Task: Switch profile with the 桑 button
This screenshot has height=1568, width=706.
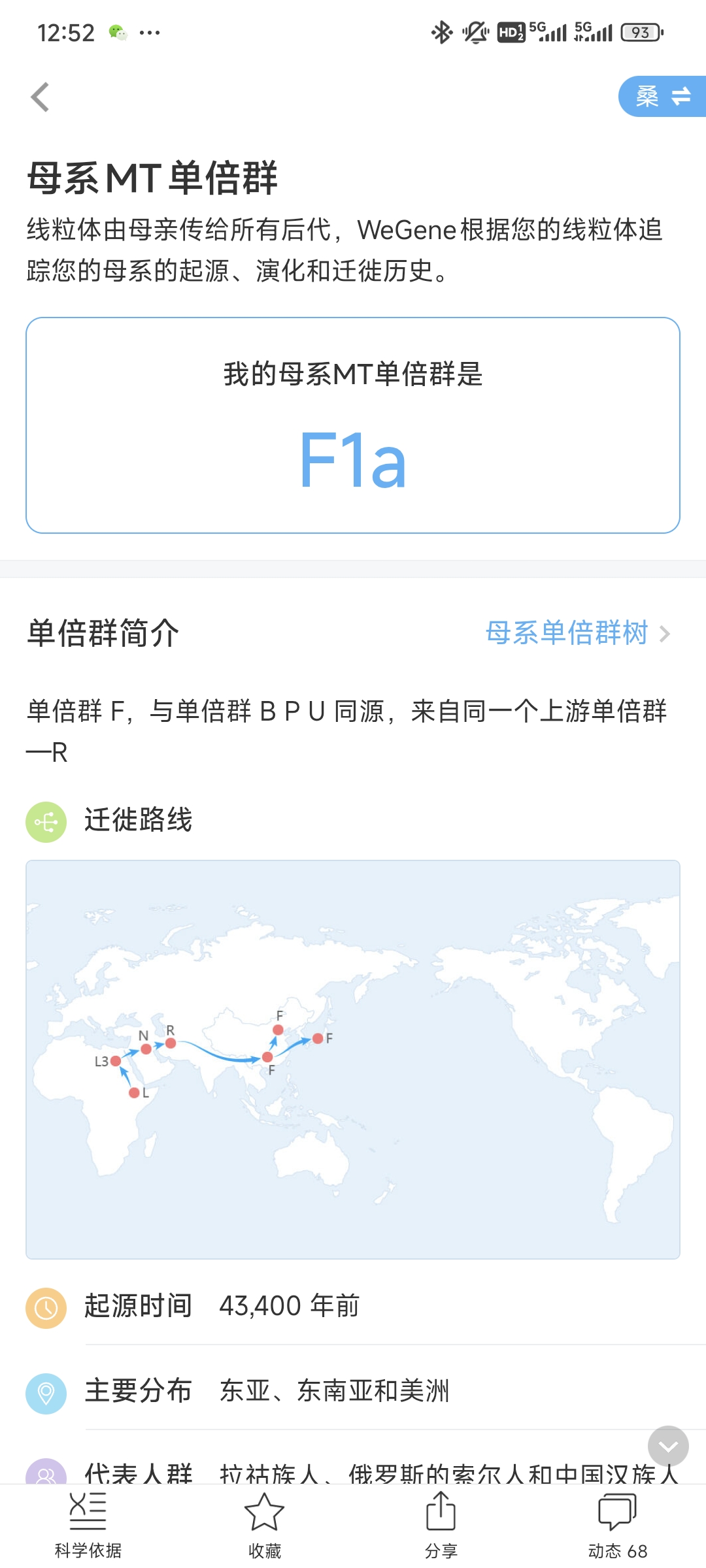Action: [x=662, y=97]
